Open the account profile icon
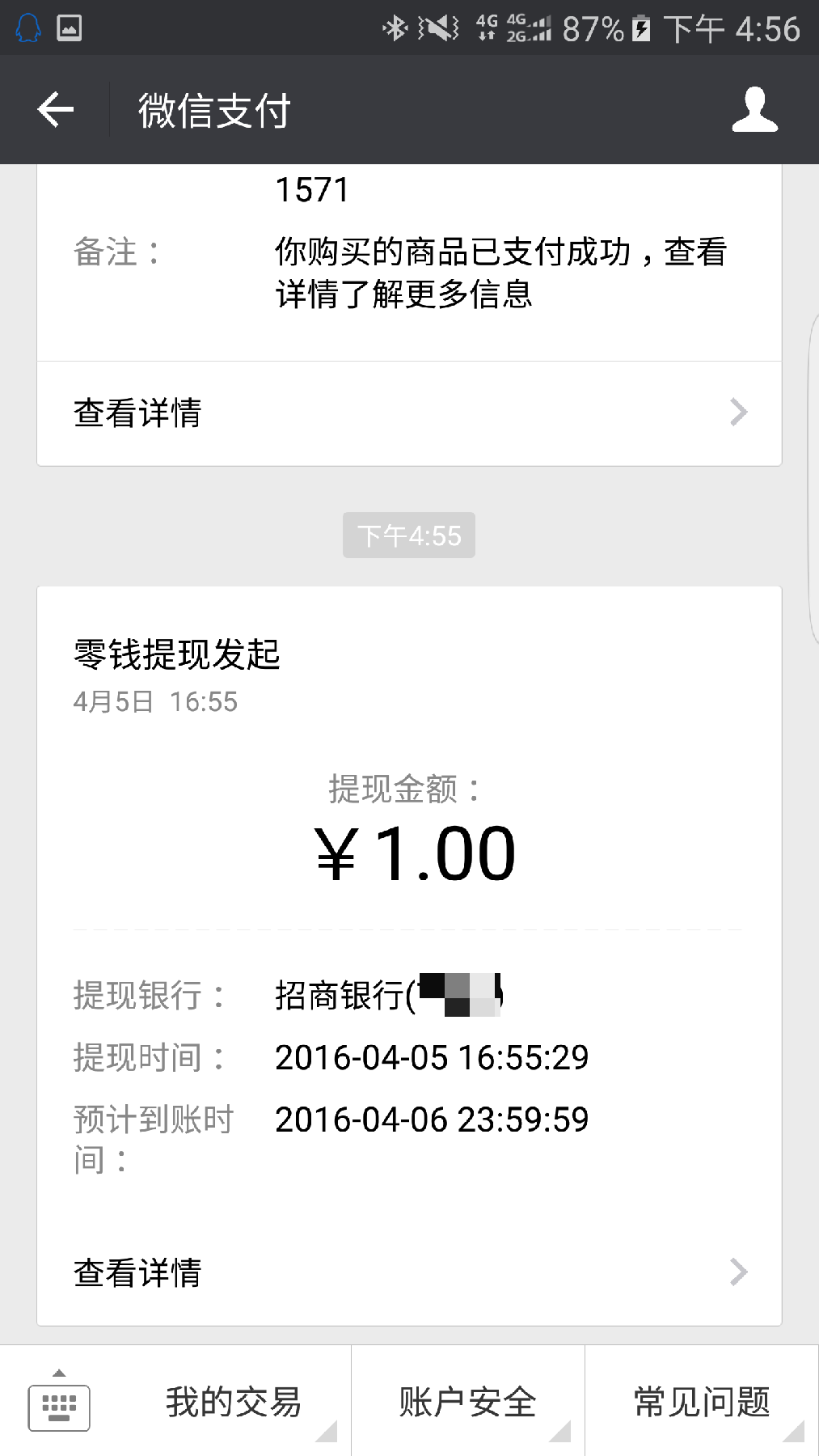Viewport: 819px width, 1456px height. pos(754,109)
